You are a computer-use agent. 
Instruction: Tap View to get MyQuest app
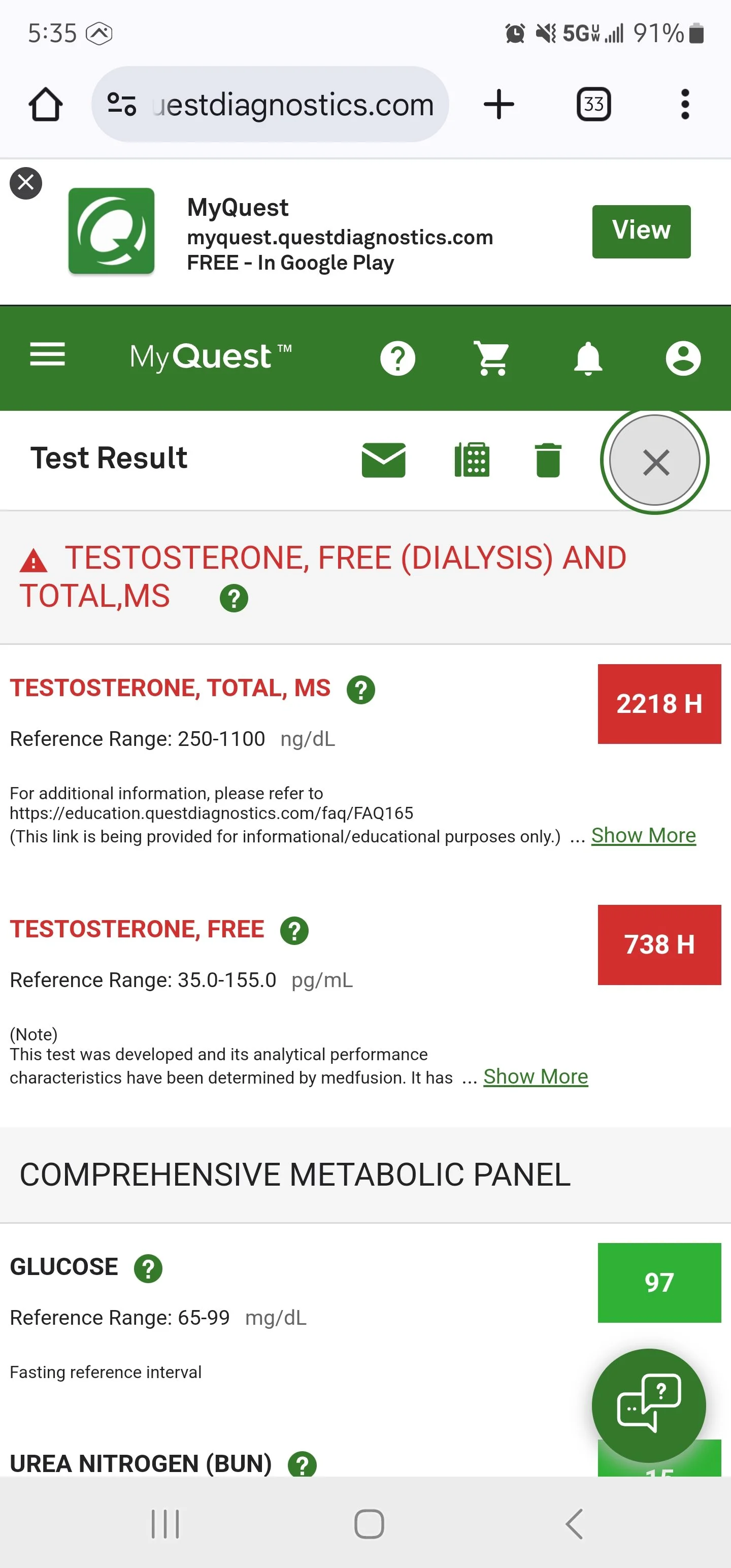click(641, 231)
